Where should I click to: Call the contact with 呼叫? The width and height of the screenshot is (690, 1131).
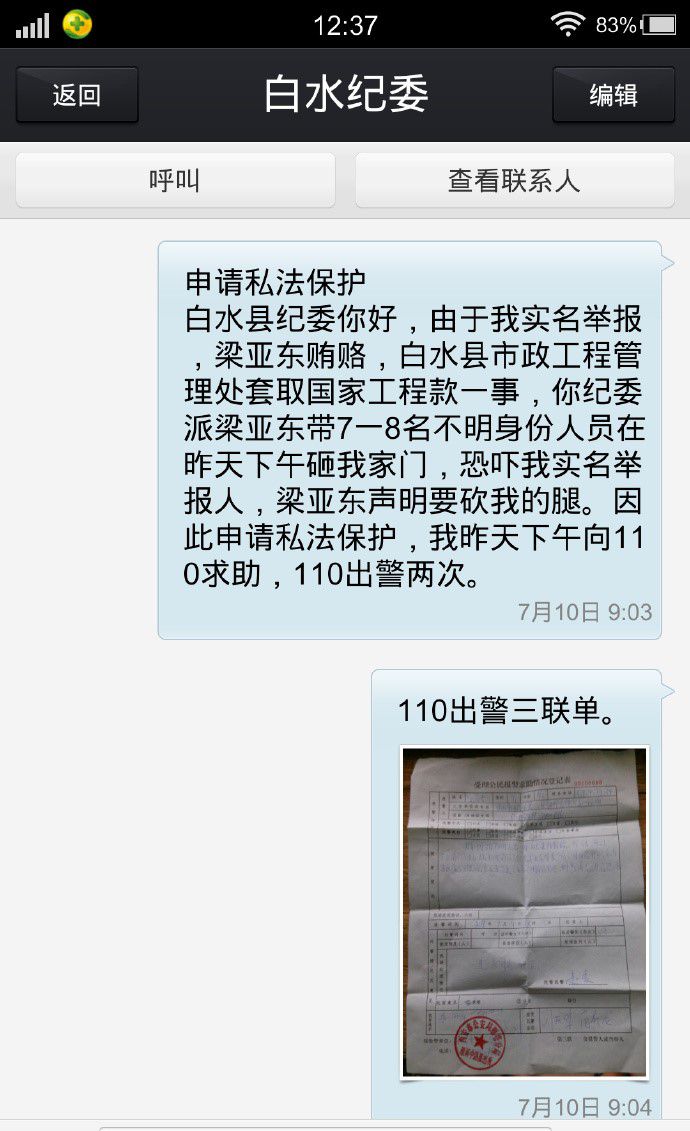pyautogui.click(x=175, y=181)
